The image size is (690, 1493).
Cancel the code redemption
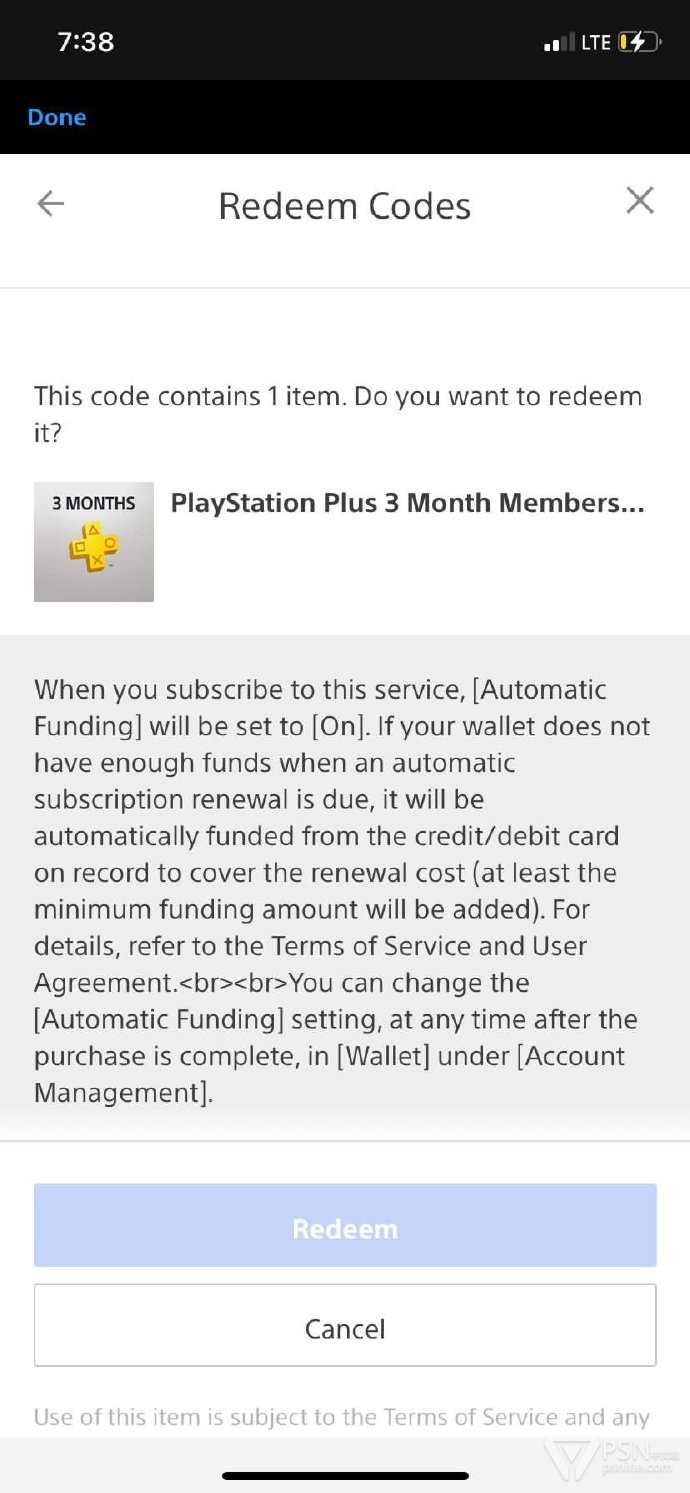click(x=345, y=1327)
